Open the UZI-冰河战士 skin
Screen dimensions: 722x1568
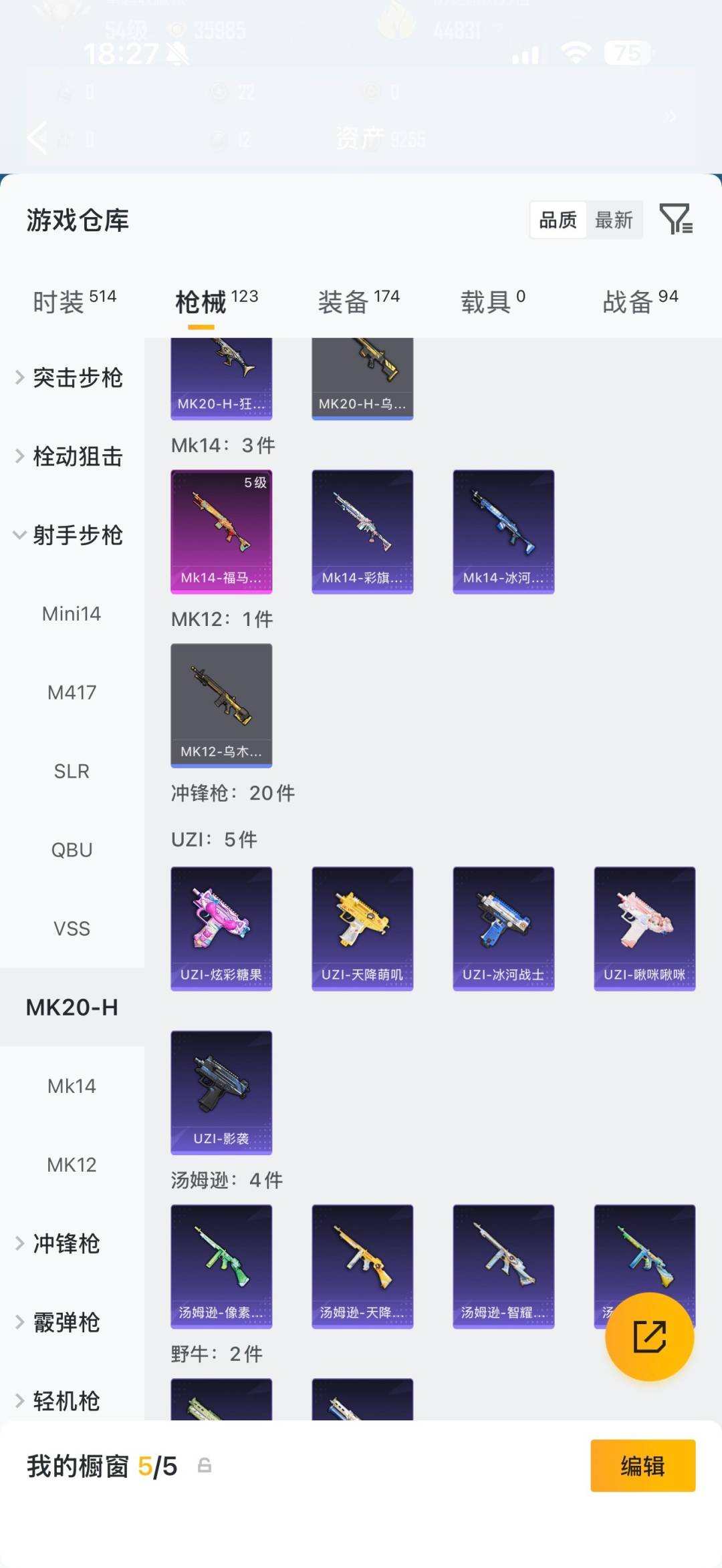tap(503, 929)
